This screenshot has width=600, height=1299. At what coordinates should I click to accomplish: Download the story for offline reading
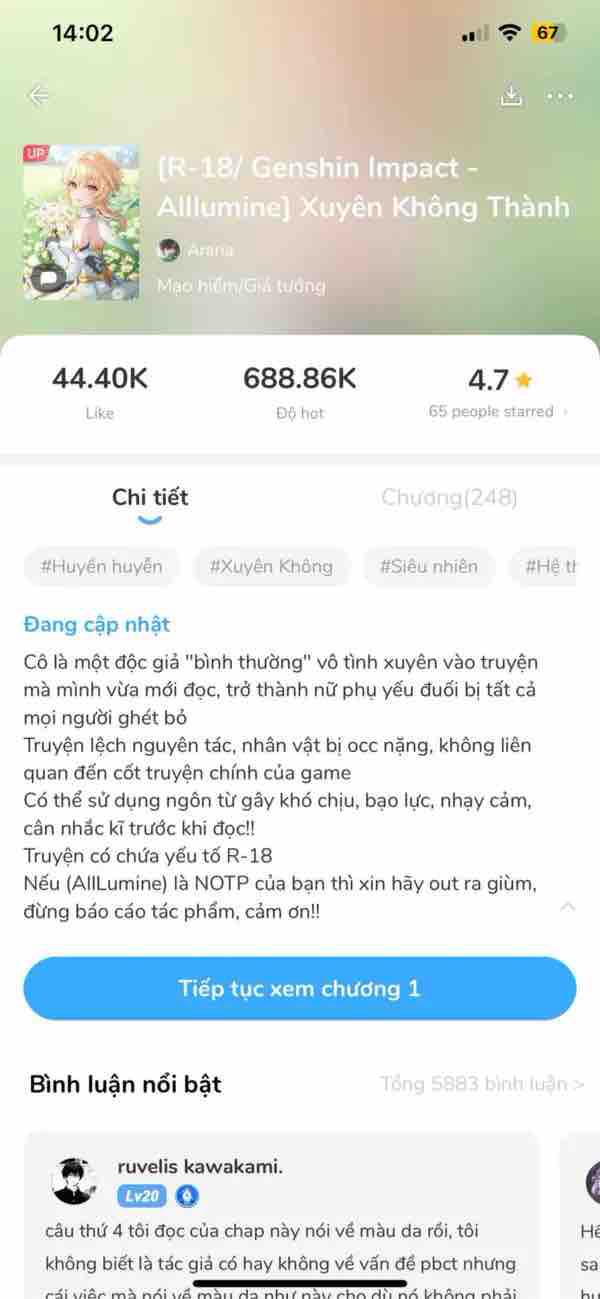pyautogui.click(x=511, y=96)
